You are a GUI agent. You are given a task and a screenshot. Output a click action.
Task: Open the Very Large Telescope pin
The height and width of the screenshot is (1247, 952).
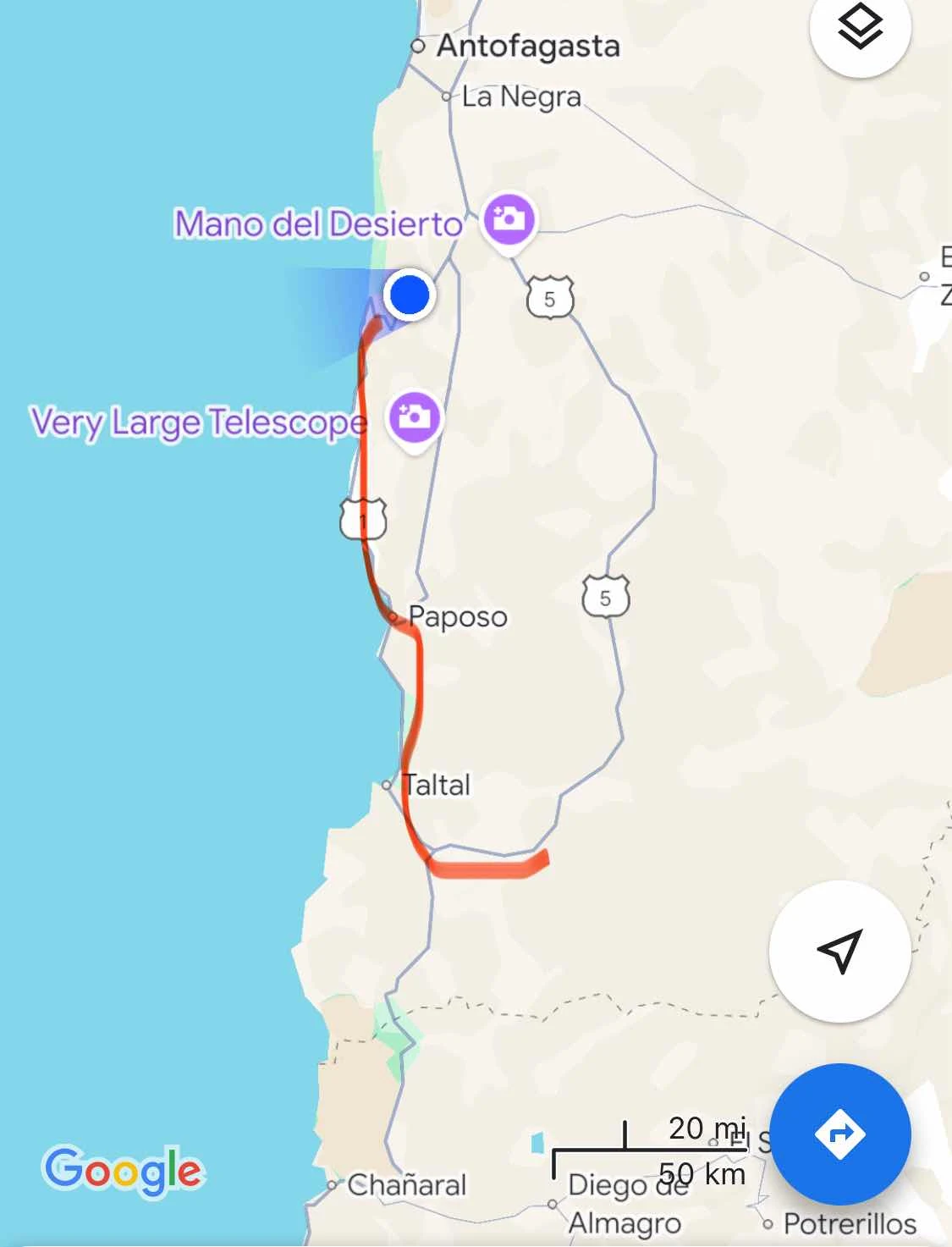[x=415, y=417]
